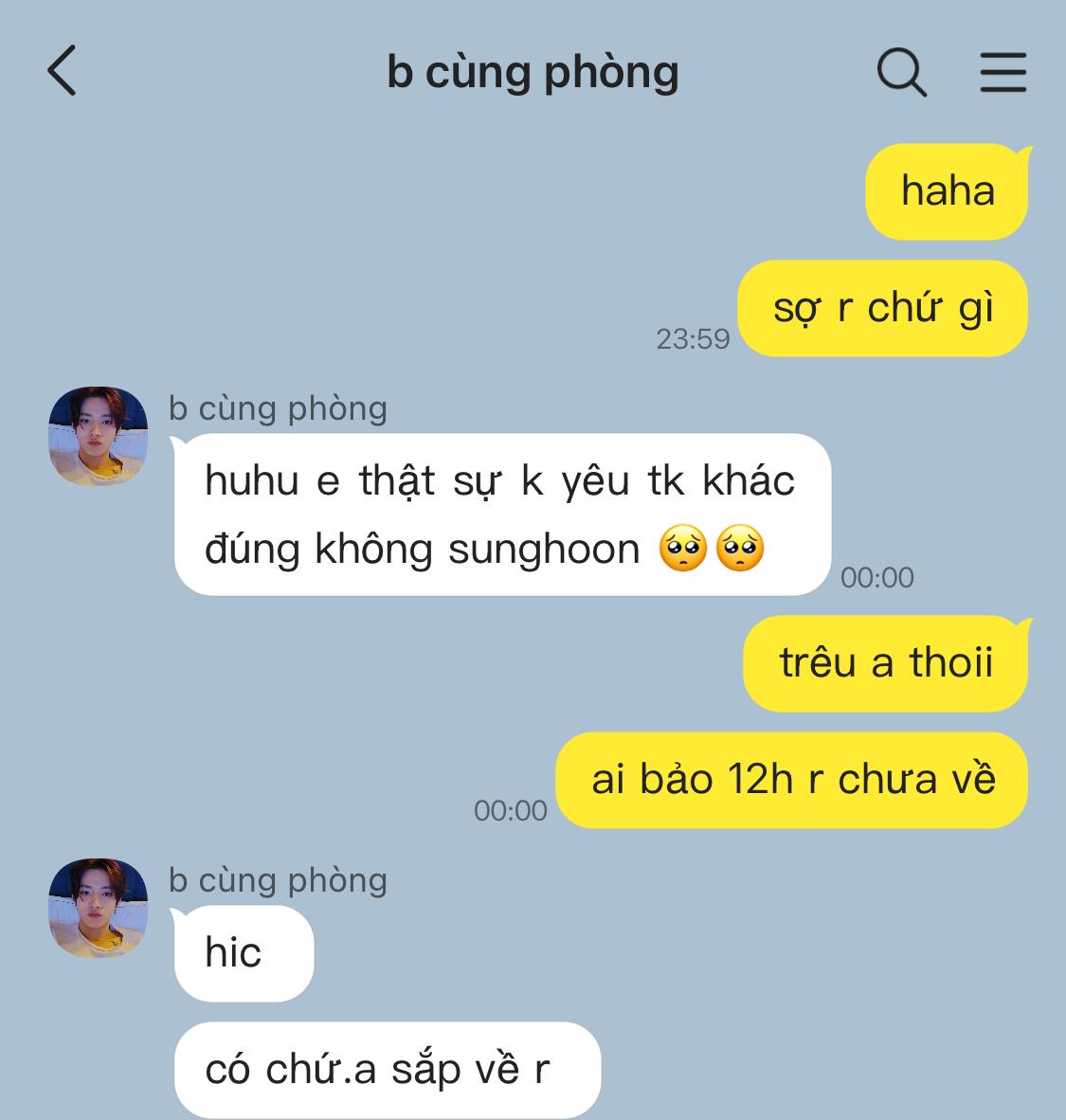Go back to the chat list
Viewport: 1066px width, 1120px height.
pyautogui.click(x=63, y=71)
